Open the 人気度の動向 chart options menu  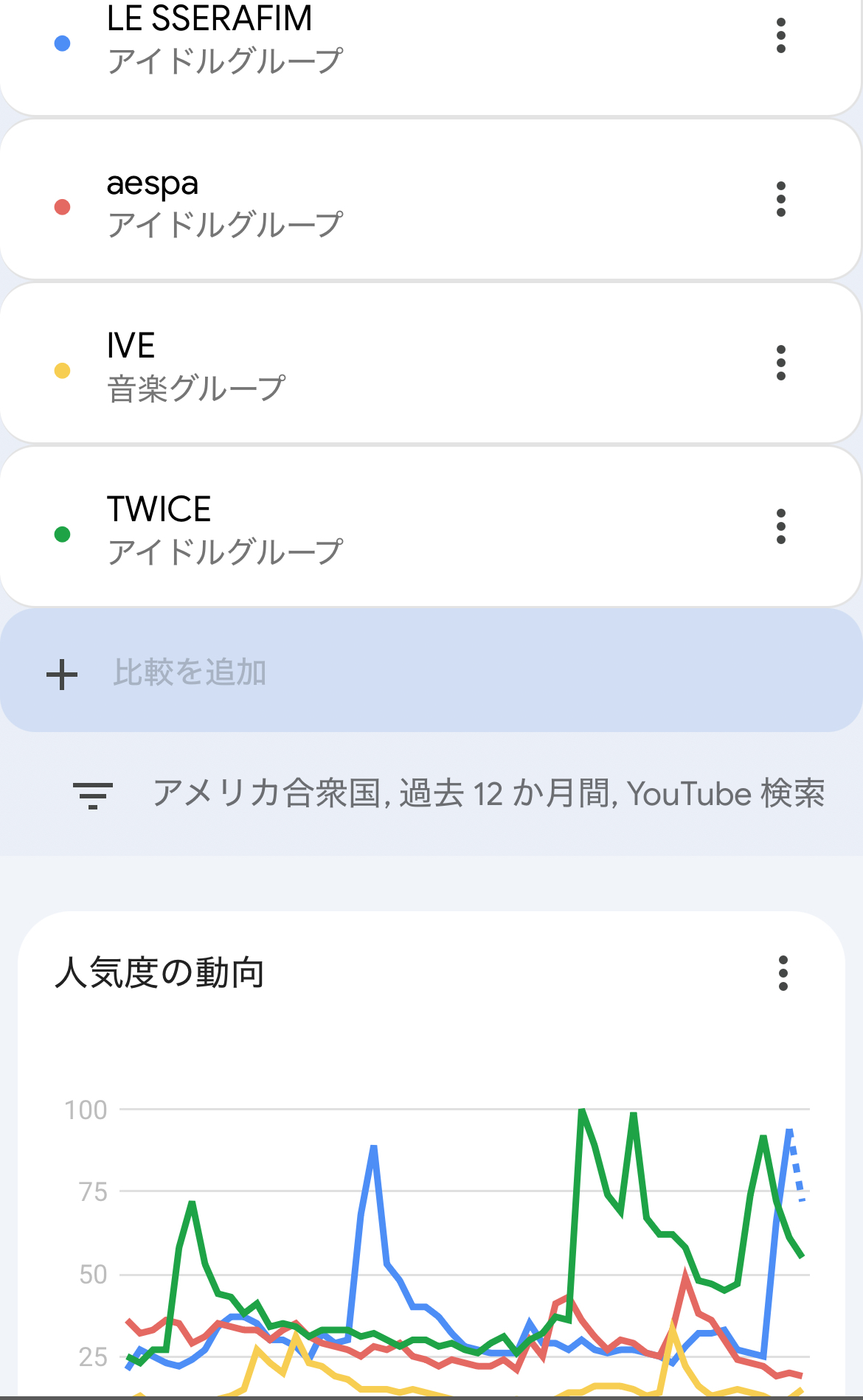tap(783, 973)
